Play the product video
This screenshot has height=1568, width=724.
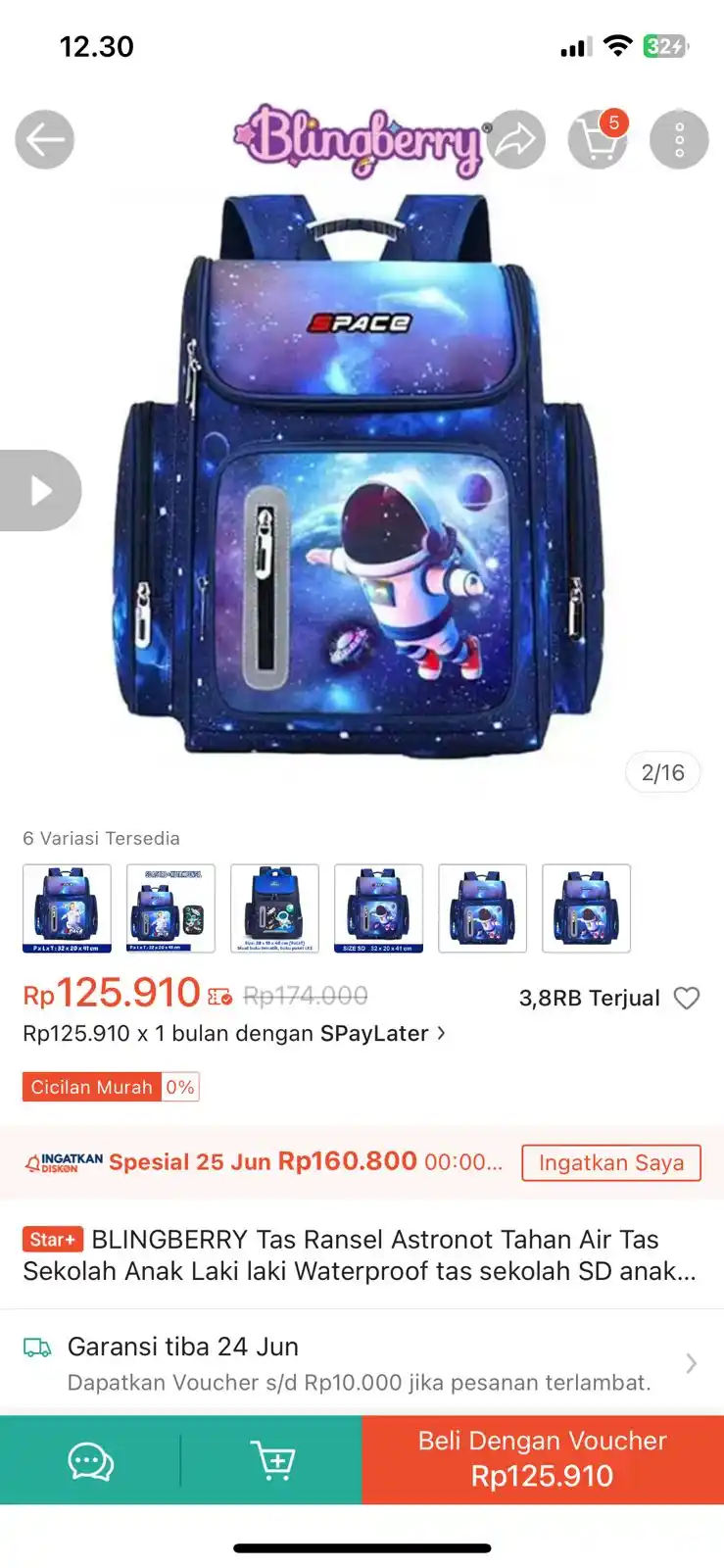pos(39,490)
